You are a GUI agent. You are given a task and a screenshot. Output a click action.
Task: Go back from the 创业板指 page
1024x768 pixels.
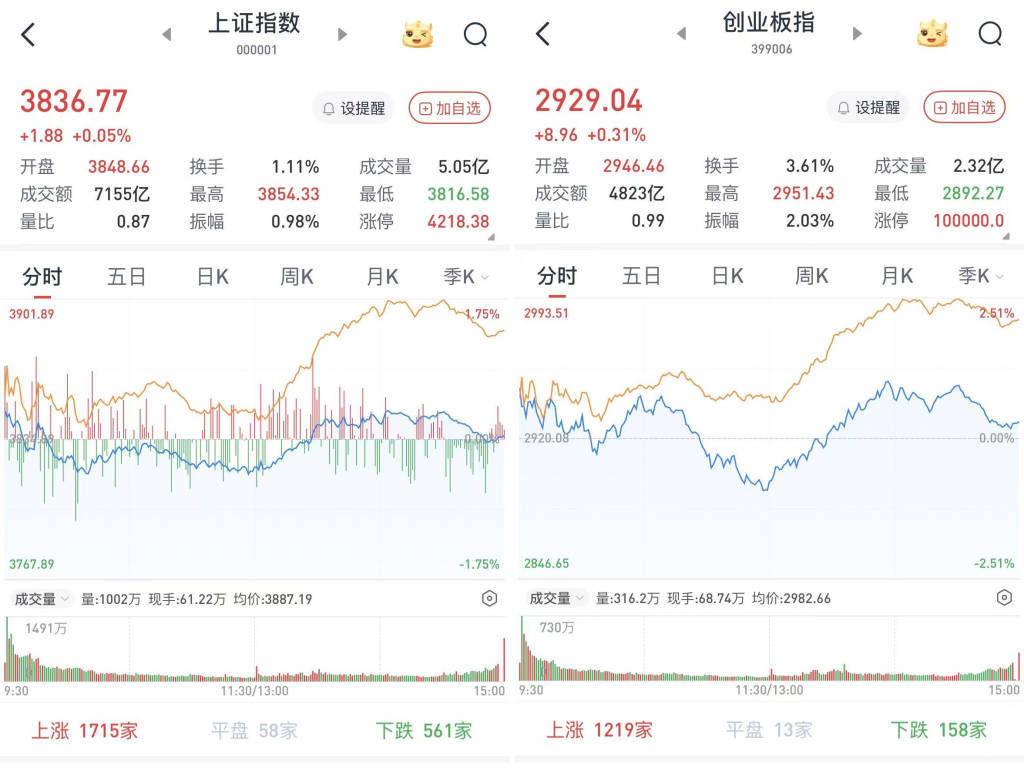pos(543,35)
